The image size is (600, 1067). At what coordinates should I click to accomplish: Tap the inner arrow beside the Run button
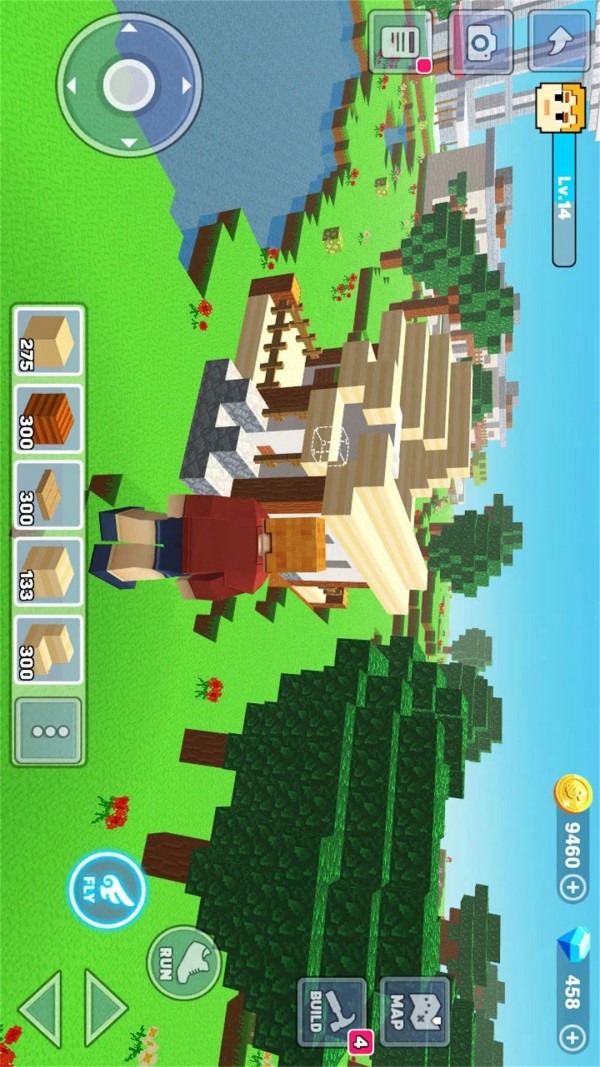104,1008
